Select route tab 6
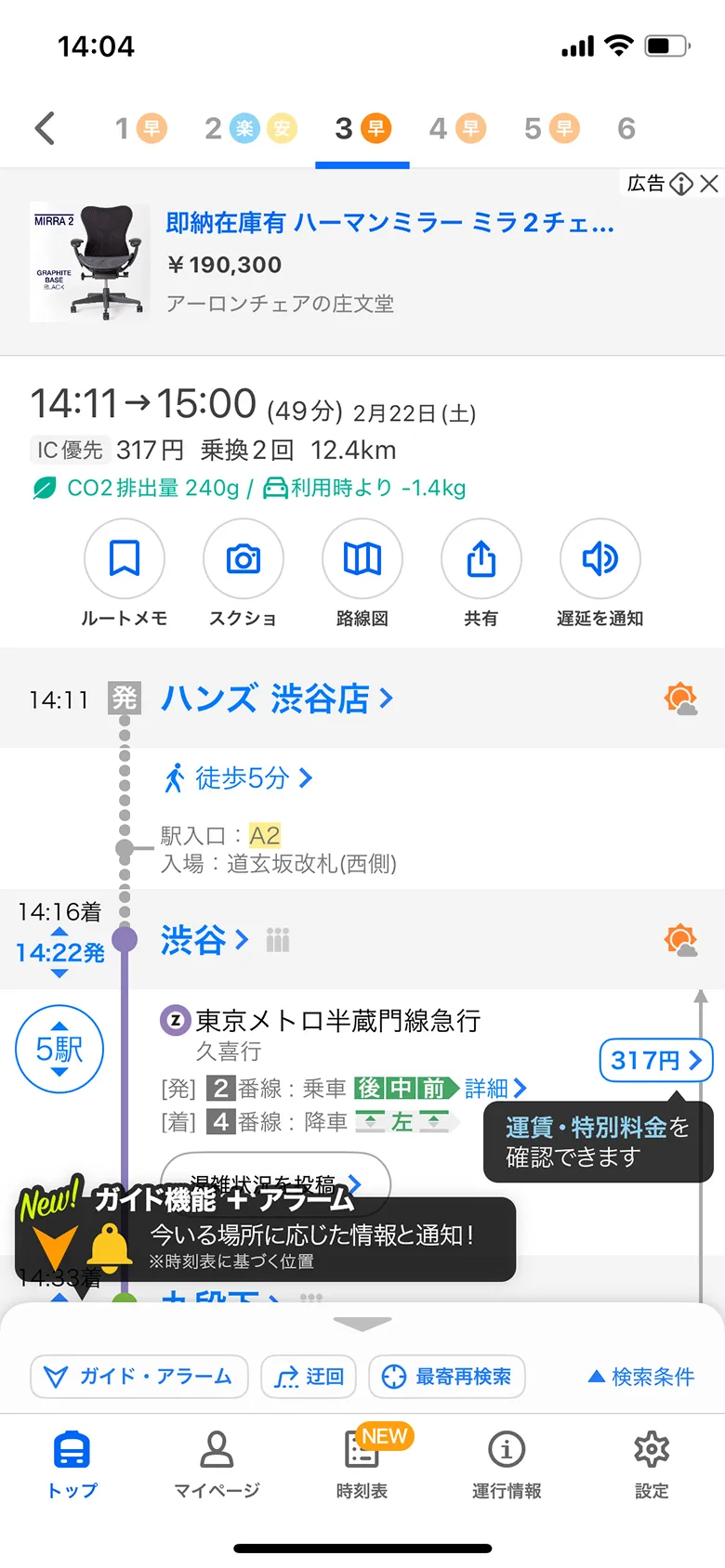Screen dimensions: 725x1568 pos(625,128)
